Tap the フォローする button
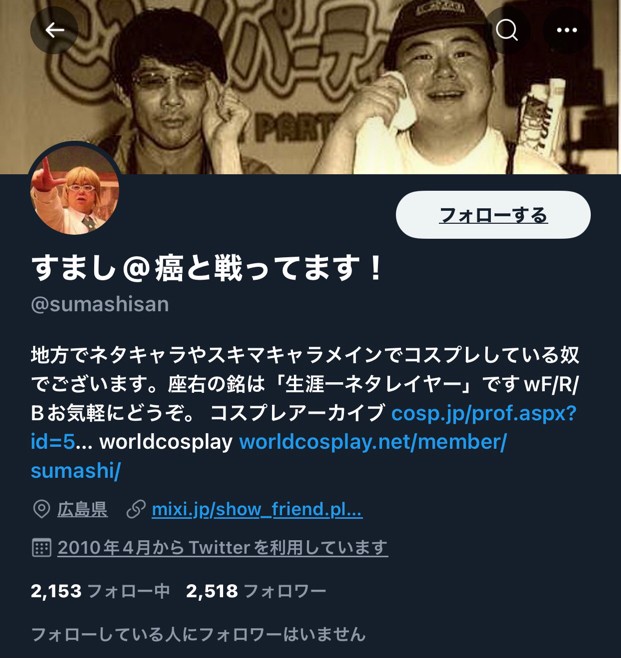 493,215
